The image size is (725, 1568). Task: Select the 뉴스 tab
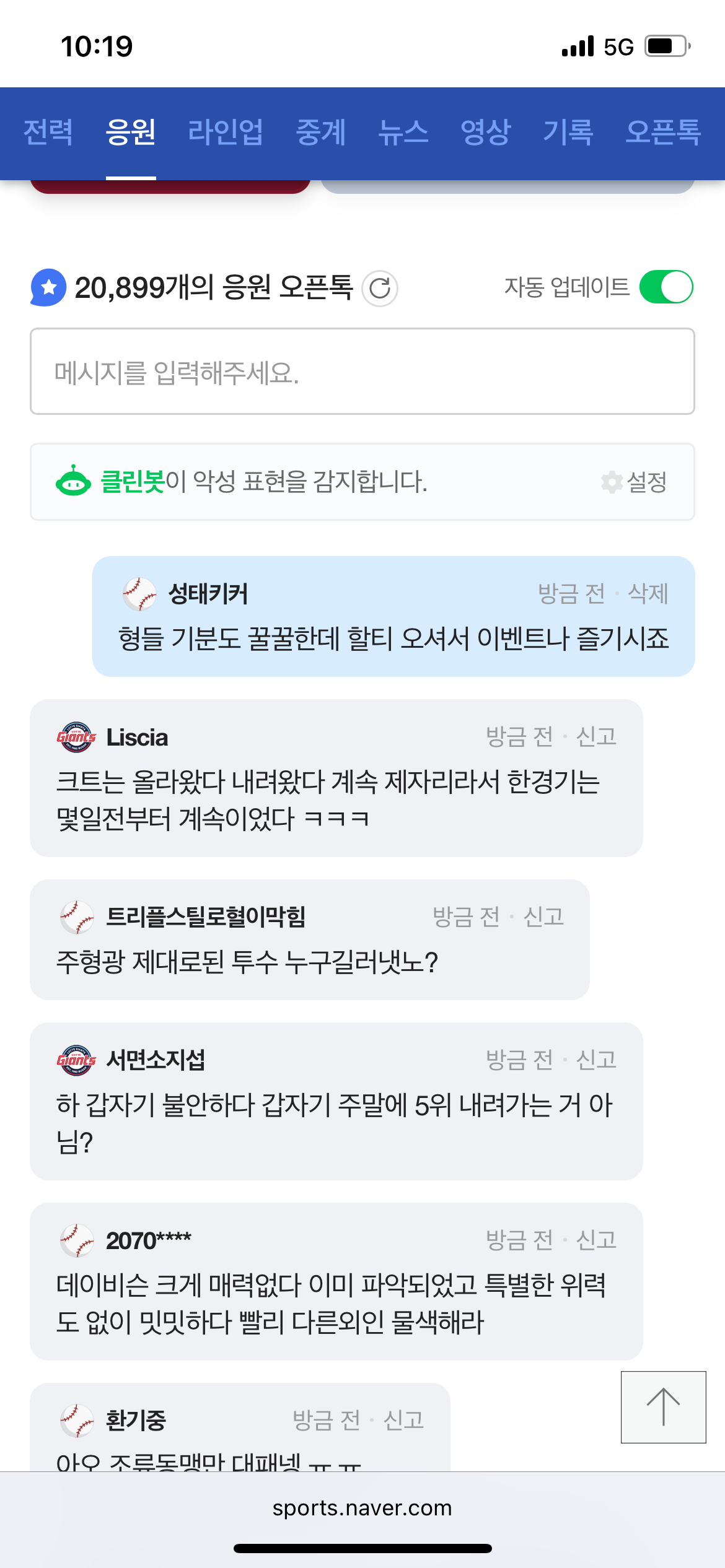coord(403,133)
